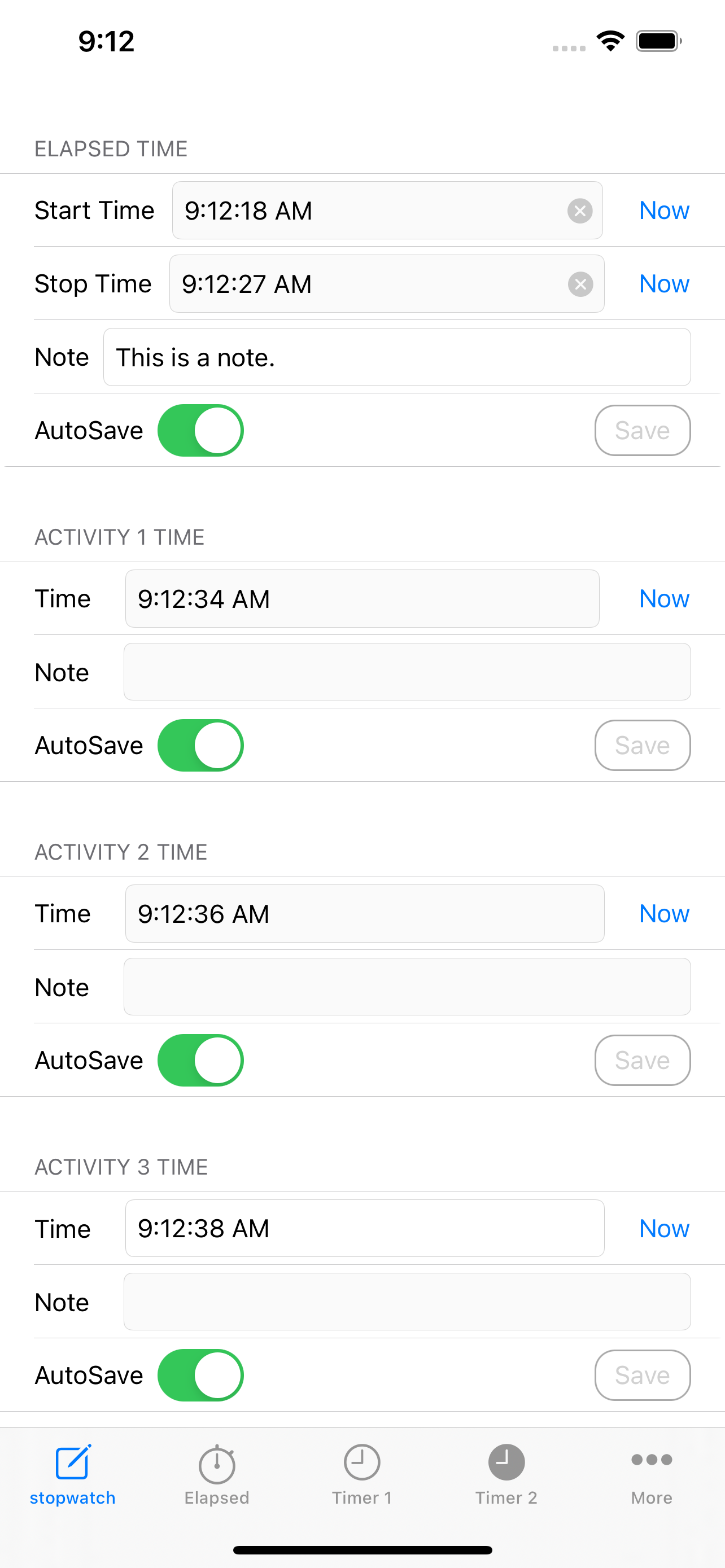Switch to the Elapsed tab
This screenshot has width=725, height=1568.
coord(217,1475)
